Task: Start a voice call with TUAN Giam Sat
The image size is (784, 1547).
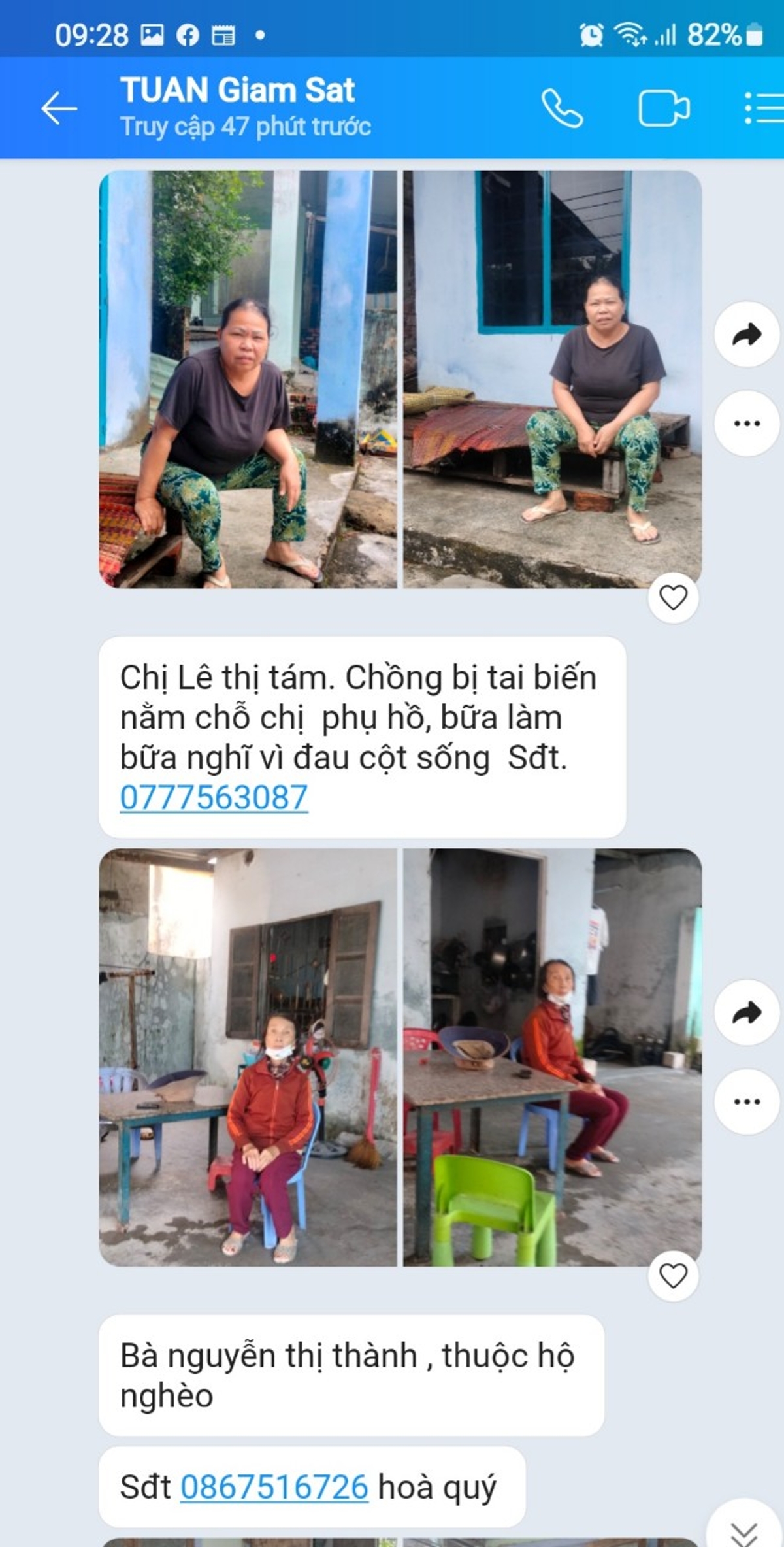Action: 562,108
